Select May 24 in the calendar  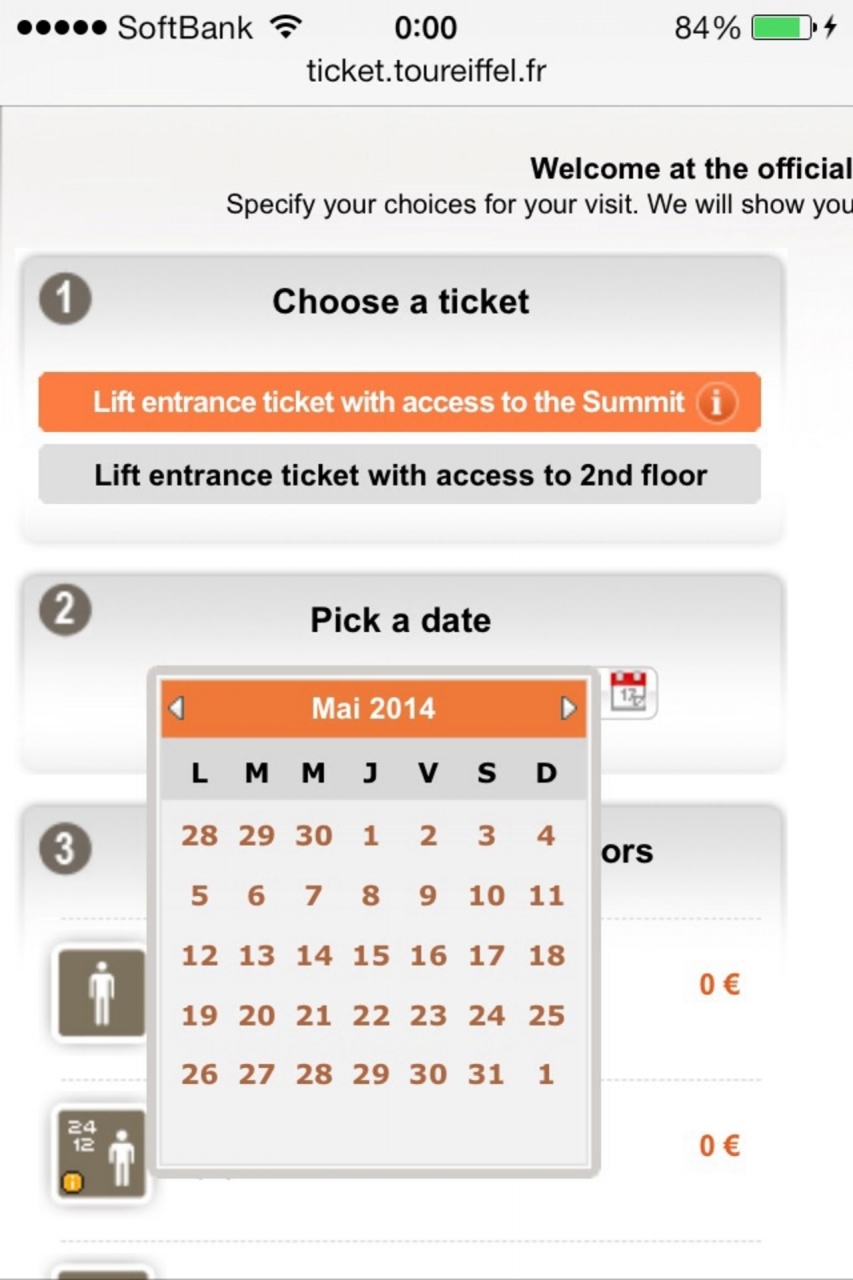(x=487, y=1016)
